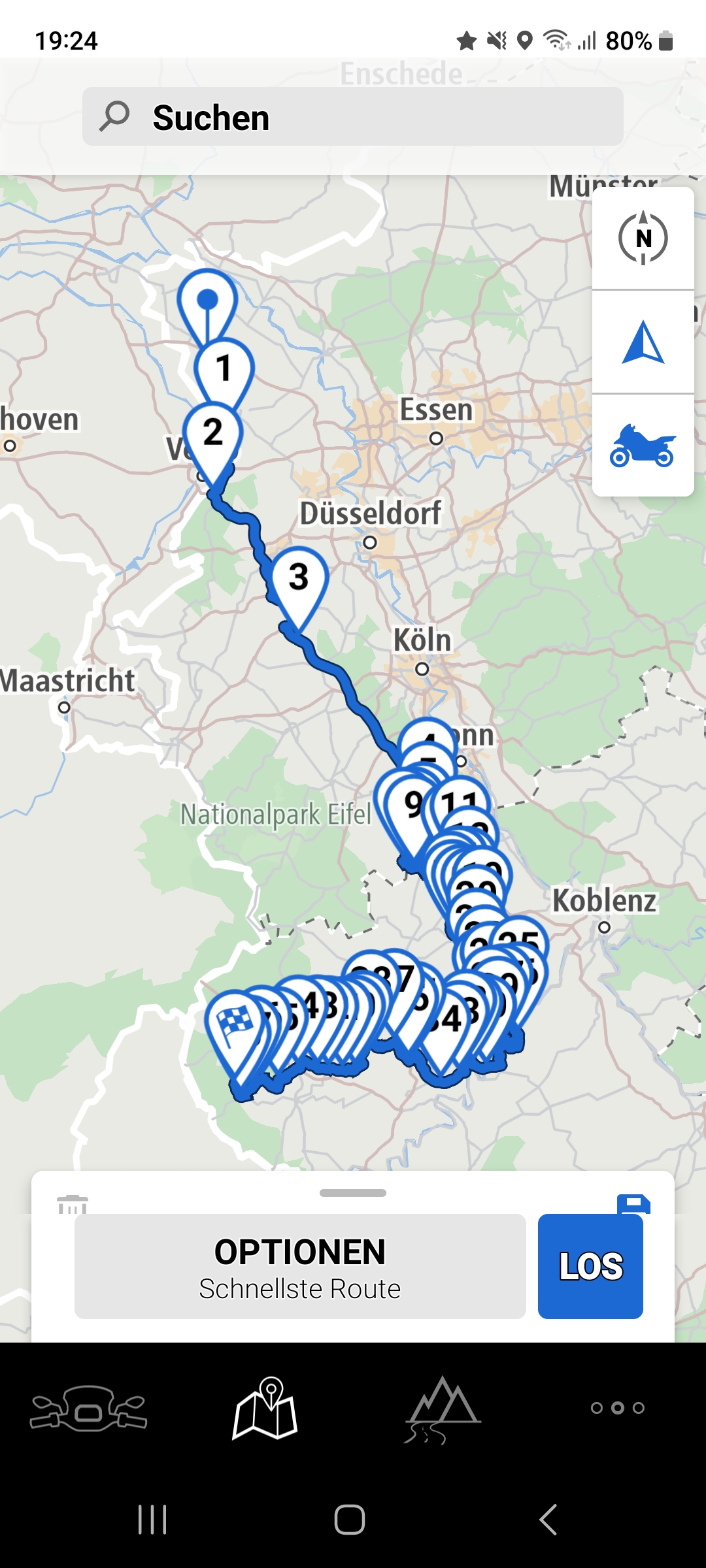This screenshot has height=1568, width=706.
Task: Go back with system back button
Action: [548, 1520]
